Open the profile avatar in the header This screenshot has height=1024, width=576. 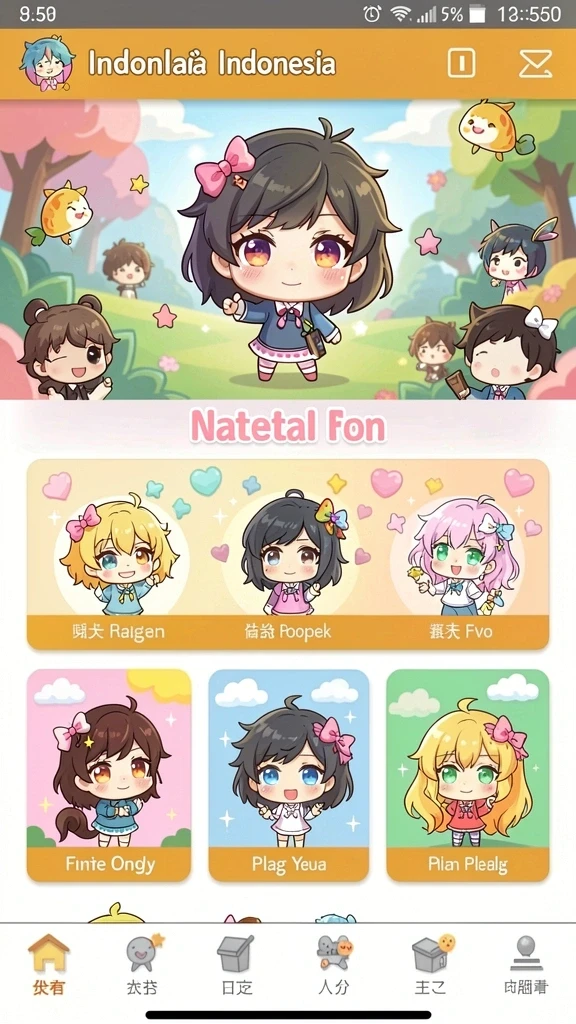[47, 63]
